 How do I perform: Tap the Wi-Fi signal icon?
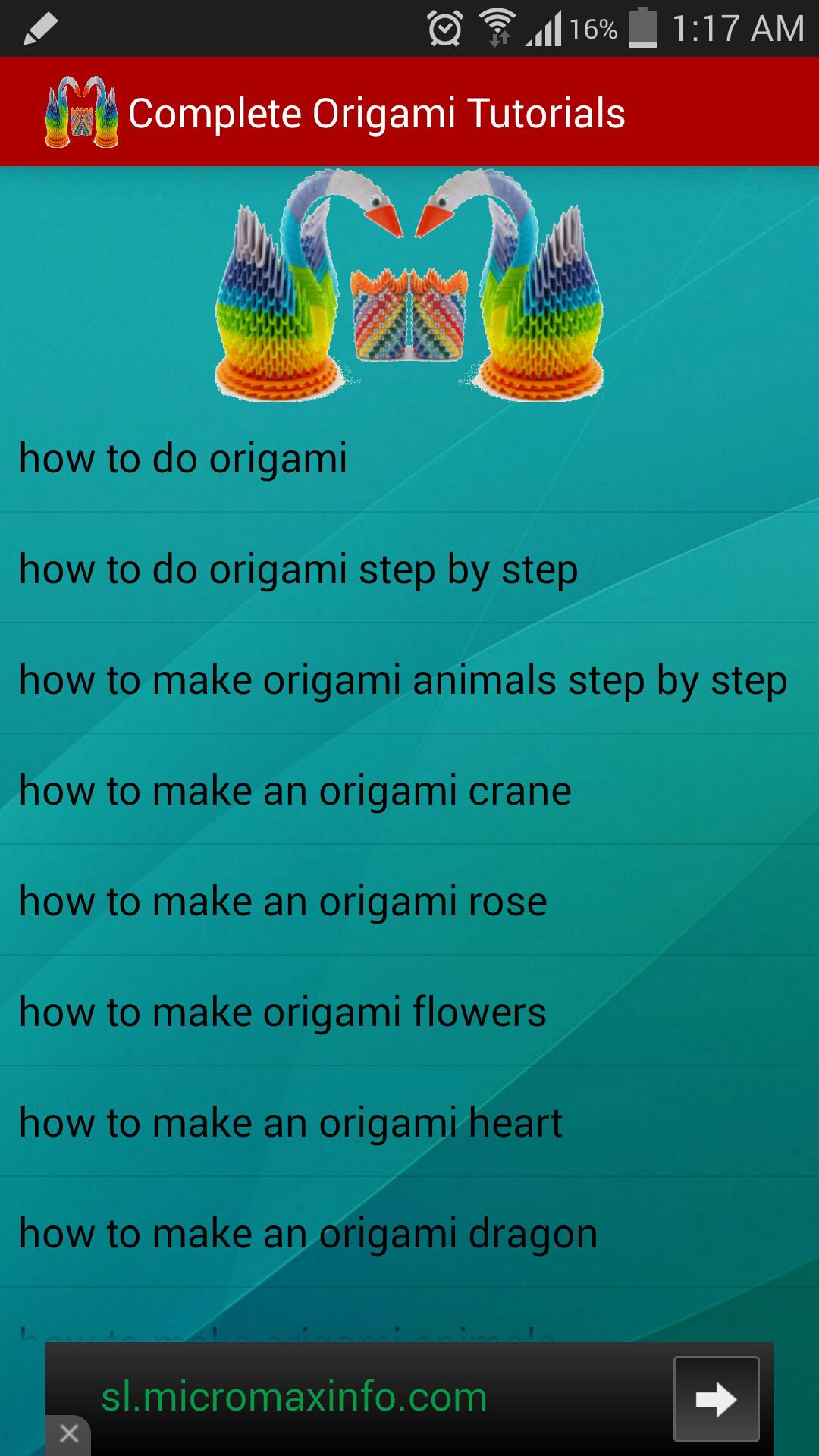[497, 29]
